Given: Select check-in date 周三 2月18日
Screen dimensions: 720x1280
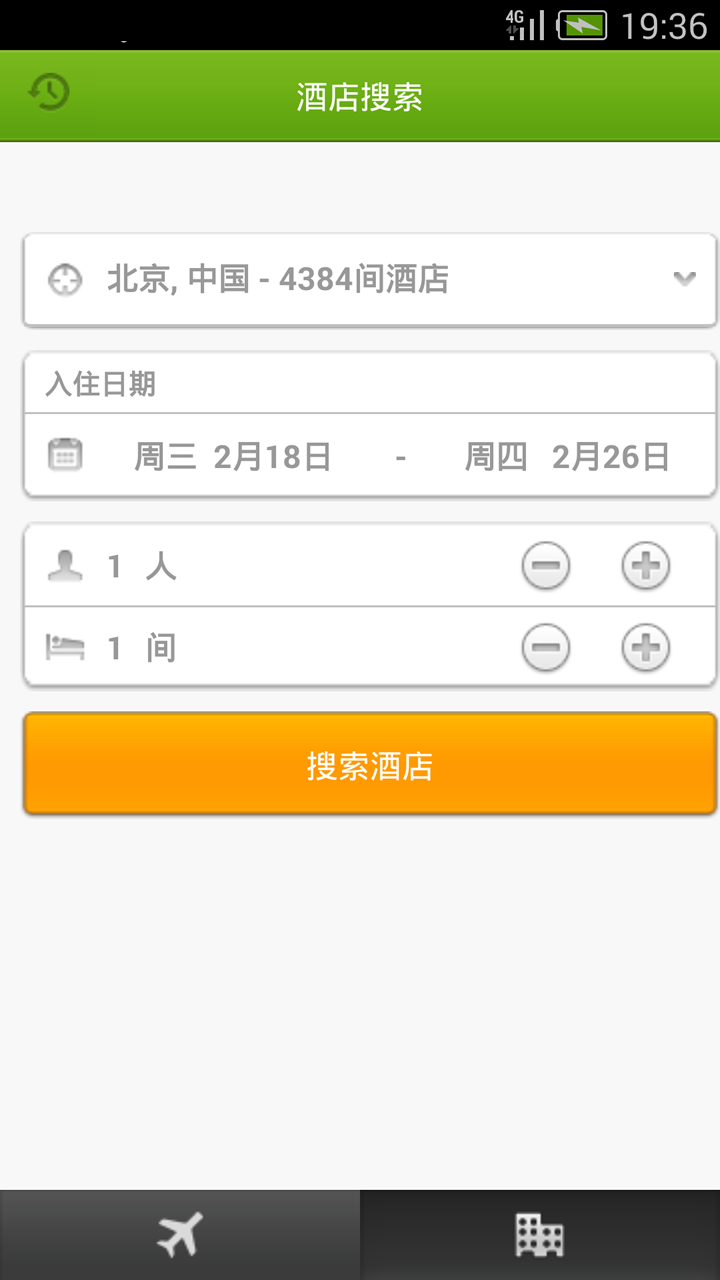Looking at the screenshot, I should tap(232, 457).
